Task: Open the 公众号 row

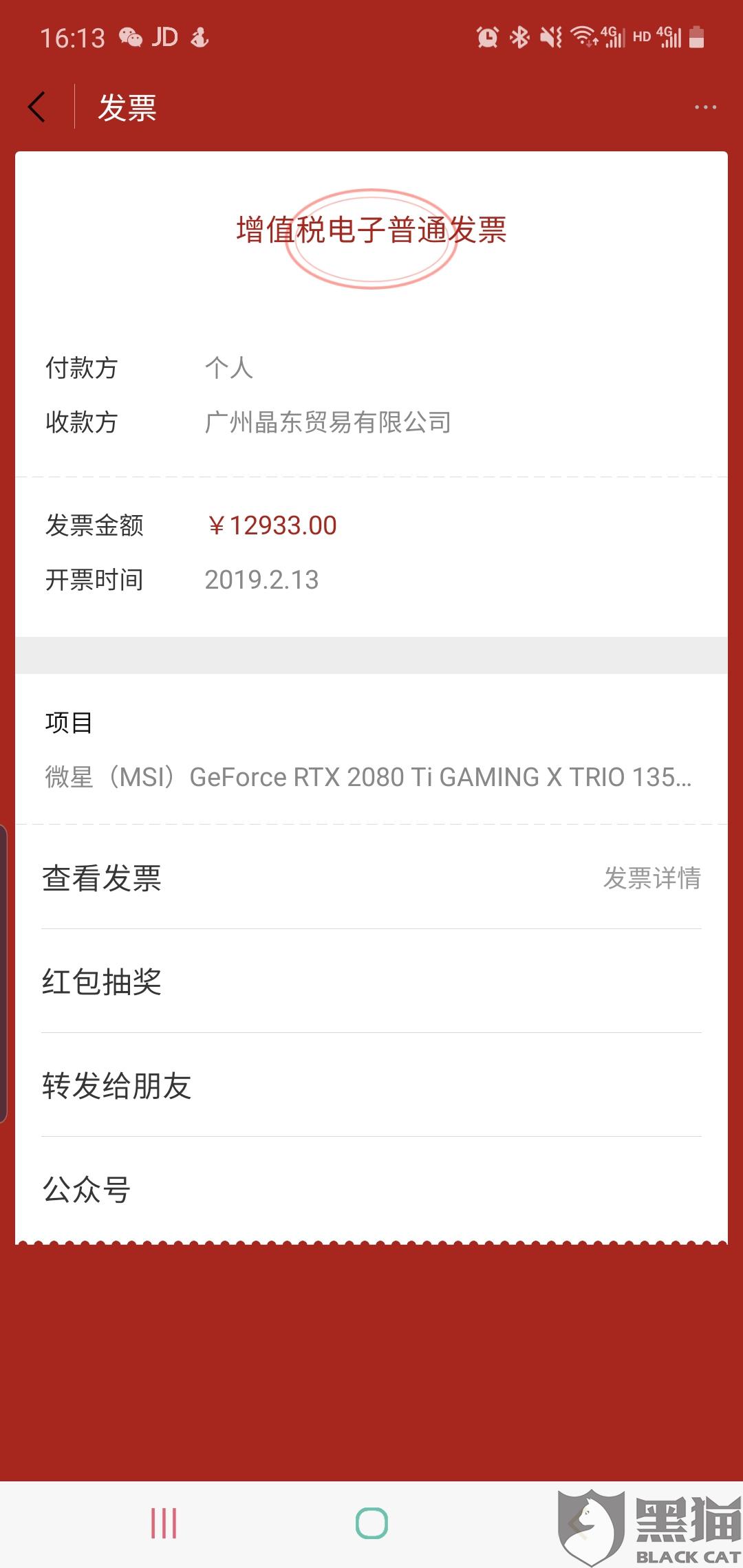Action: (371, 1189)
